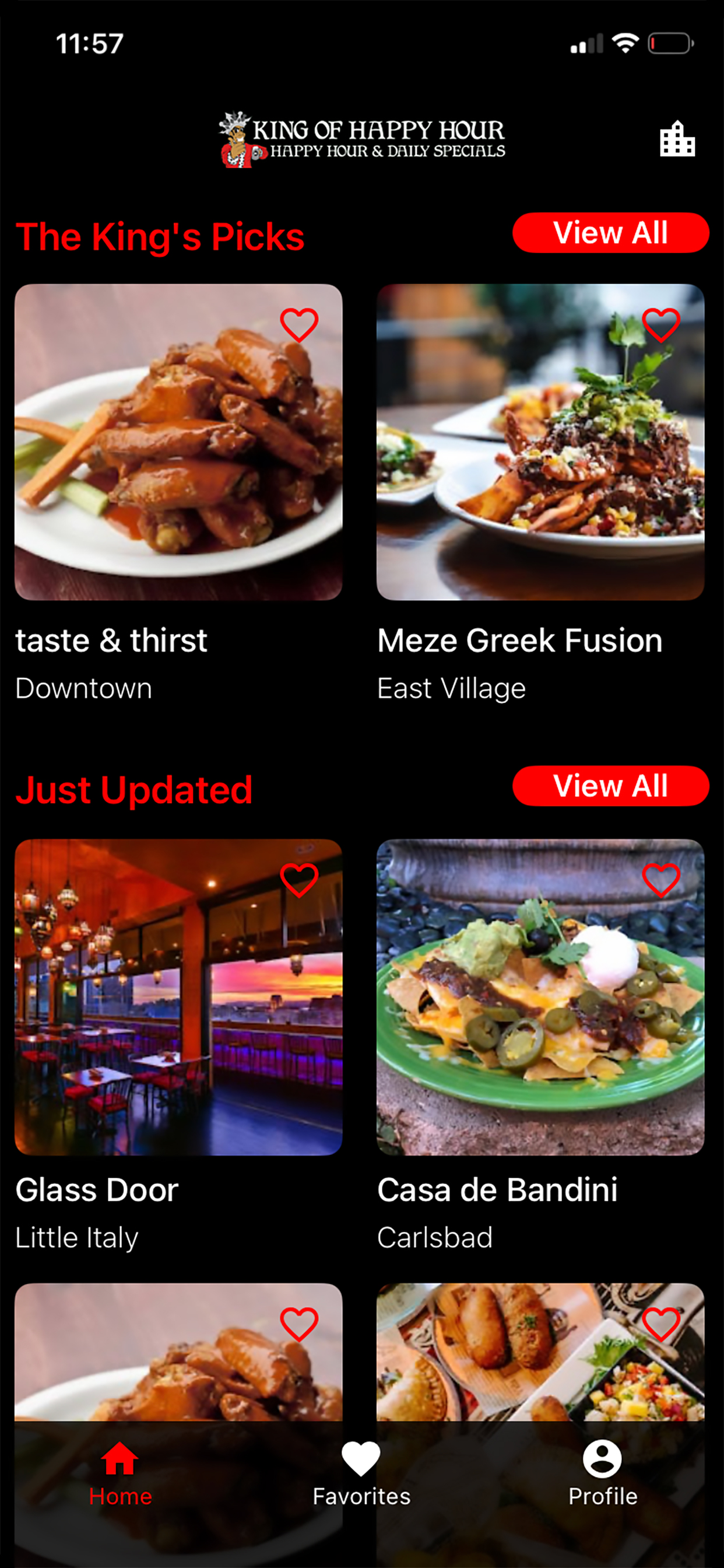This screenshot has width=724, height=1568.
Task: Go to the Profile tab
Action: [602, 1473]
